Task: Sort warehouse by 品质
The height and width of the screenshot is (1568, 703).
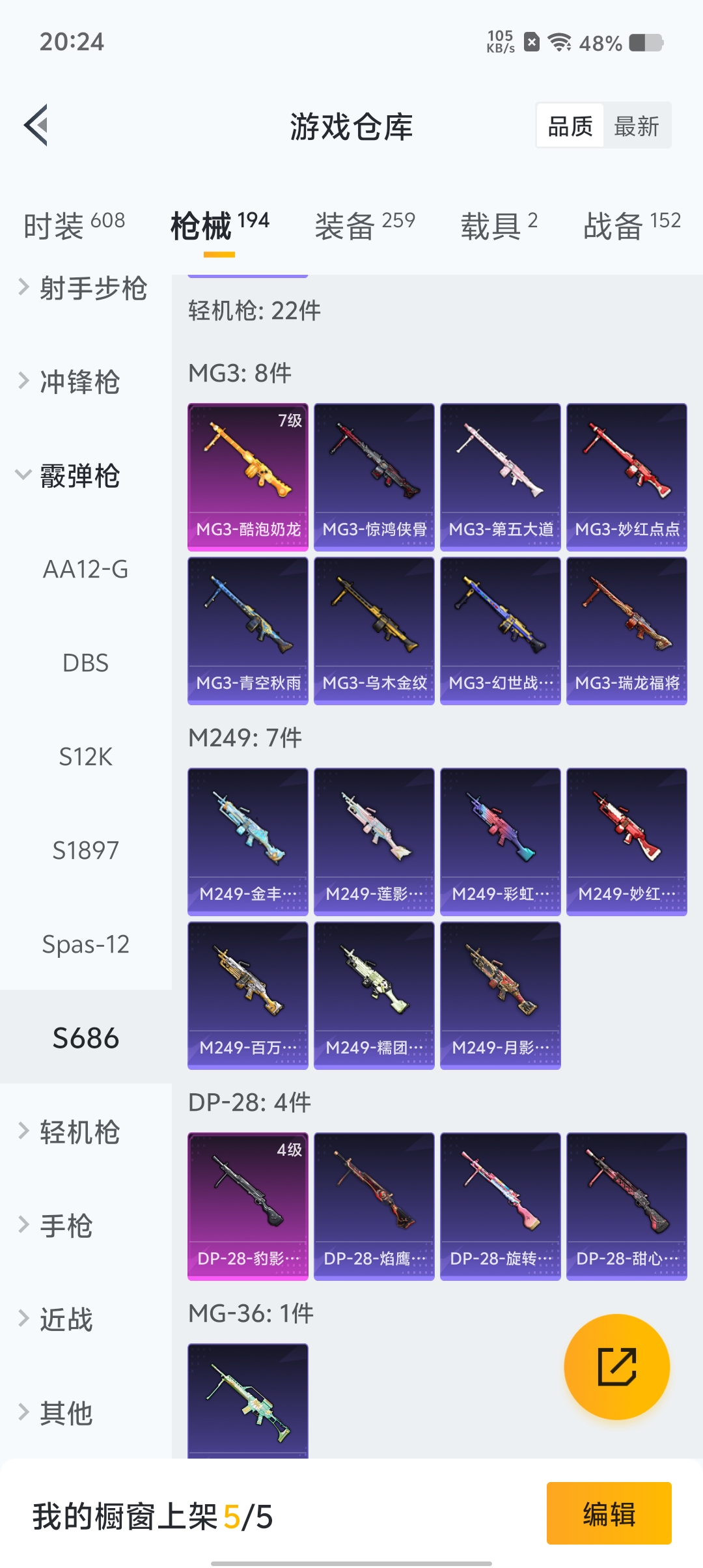Action: [x=570, y=126]
